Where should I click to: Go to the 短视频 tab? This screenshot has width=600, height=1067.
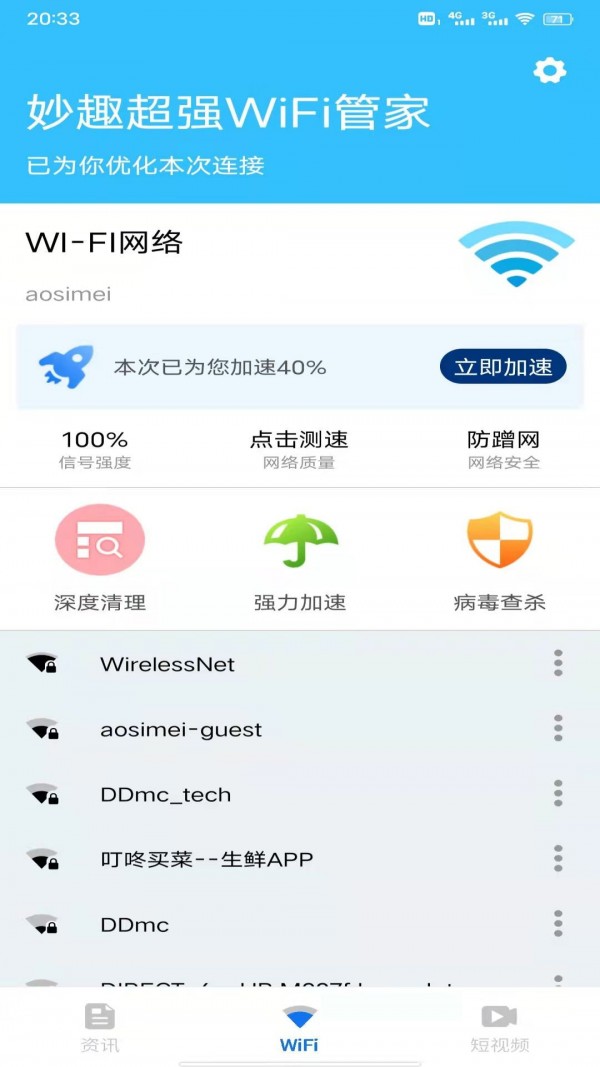point(499,1028)
